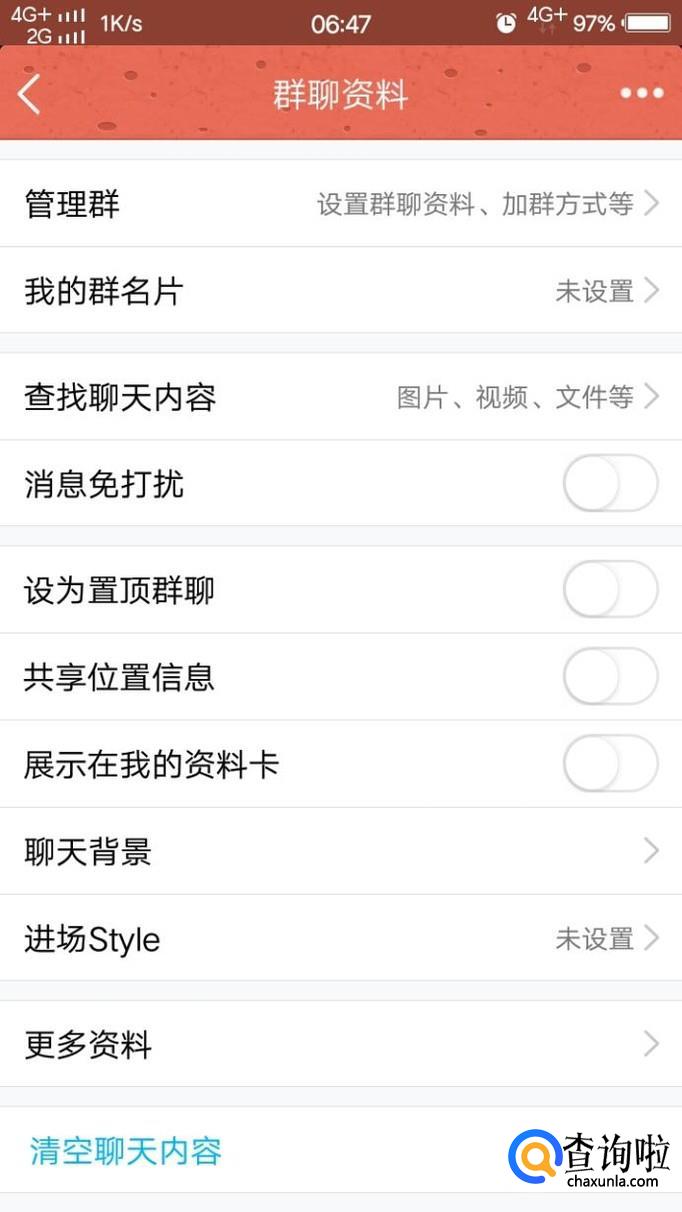
Task: Switch on 展示在我的资料卡
Action: tap(610, 765)
